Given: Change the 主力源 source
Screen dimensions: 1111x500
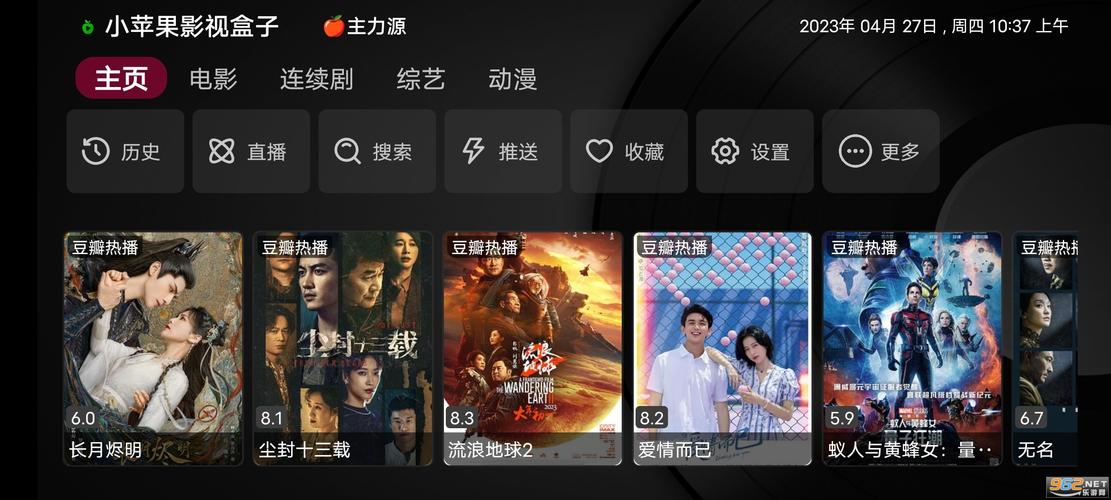Looking at the screenshot, I should pyautogui.click(x=365, y=27).
